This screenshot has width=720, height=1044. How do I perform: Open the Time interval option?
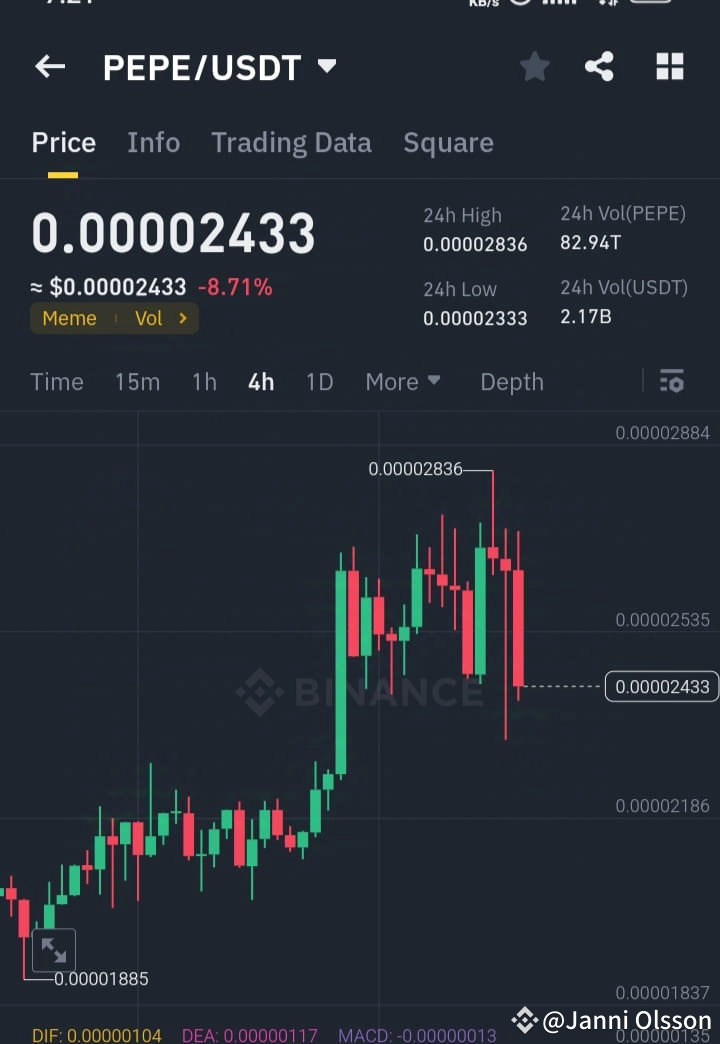(x=57, y=381)
